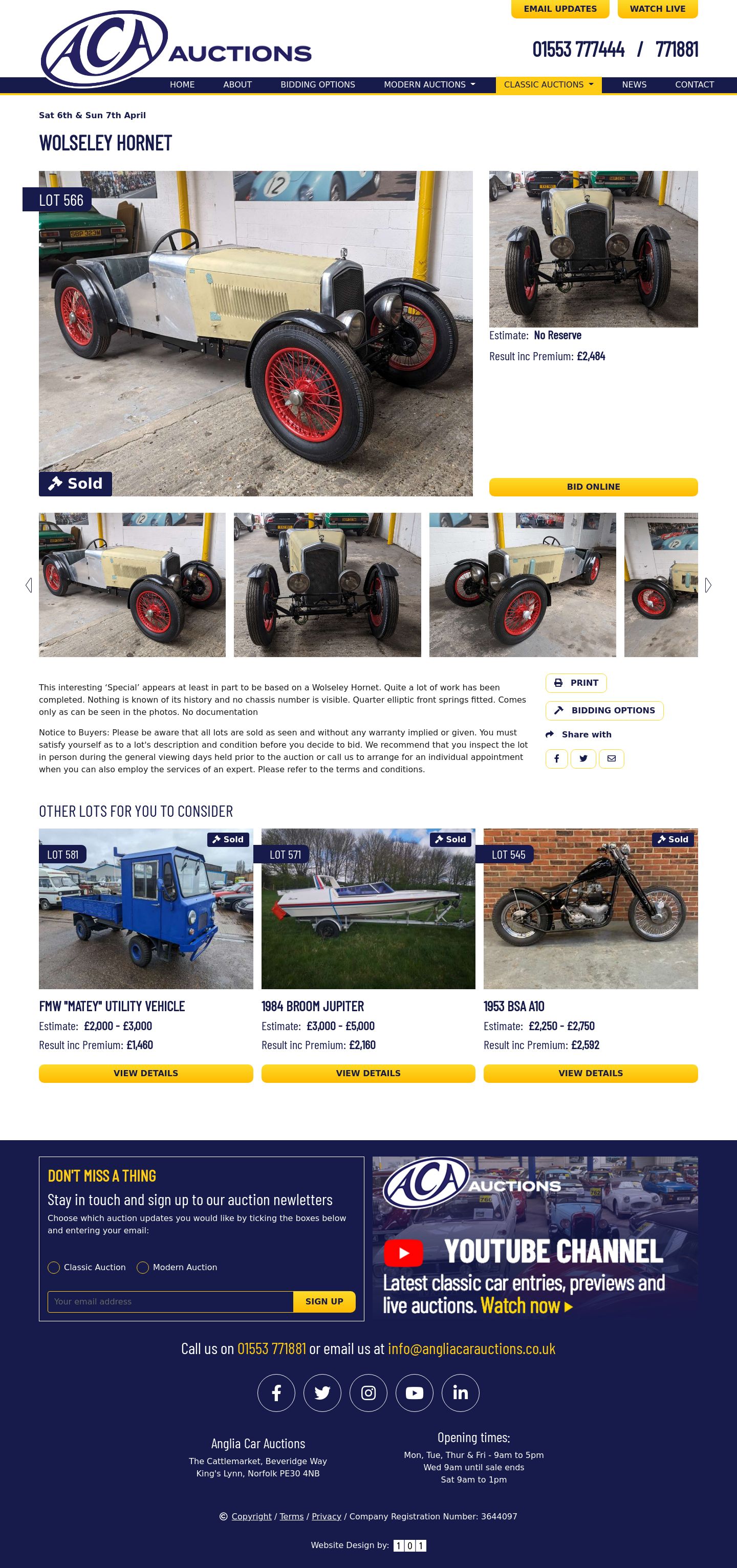The height and width of the screenshot is (1568, 737).
Task: Tap BID ONLINE for lot 566
Action: click(593, 487)
